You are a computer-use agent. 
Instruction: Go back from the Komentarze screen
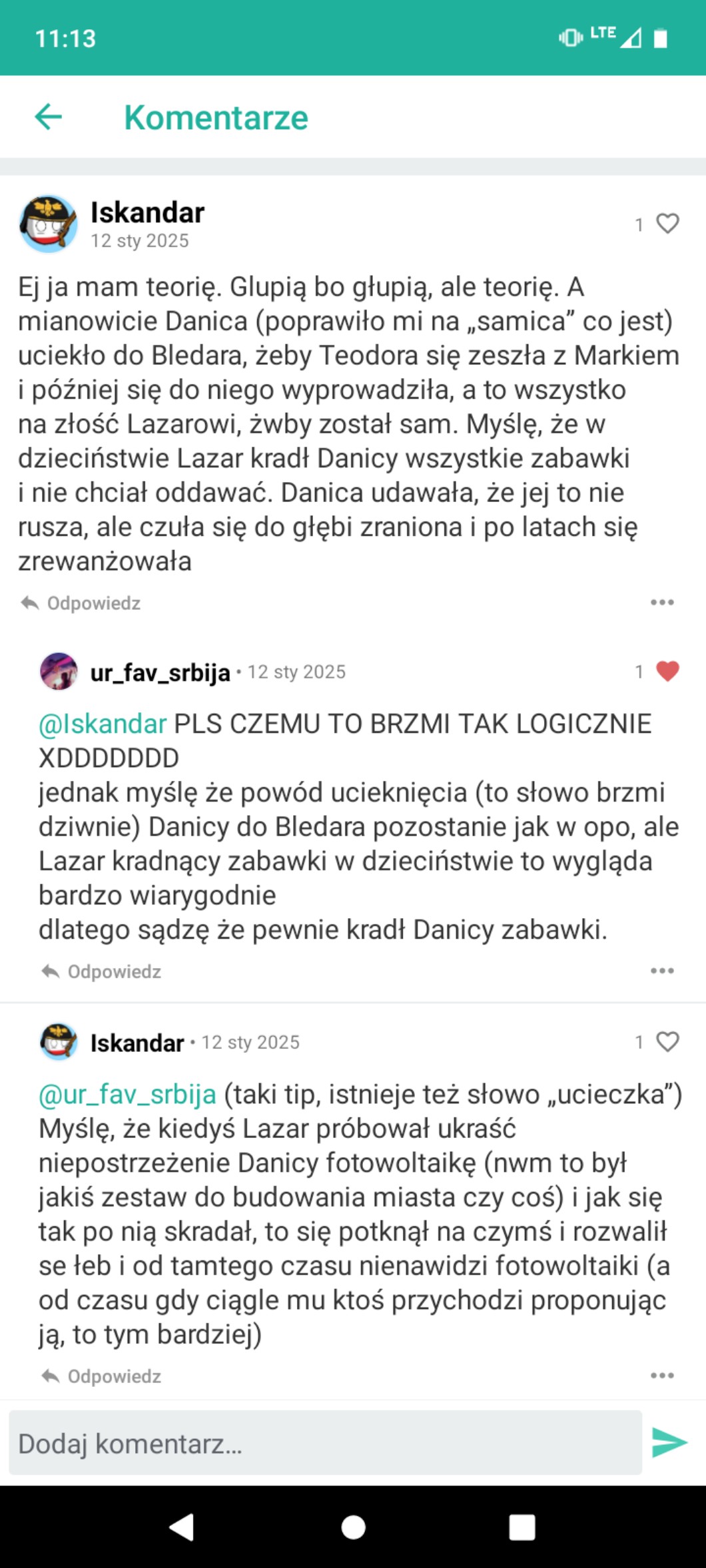pos(48,117)
